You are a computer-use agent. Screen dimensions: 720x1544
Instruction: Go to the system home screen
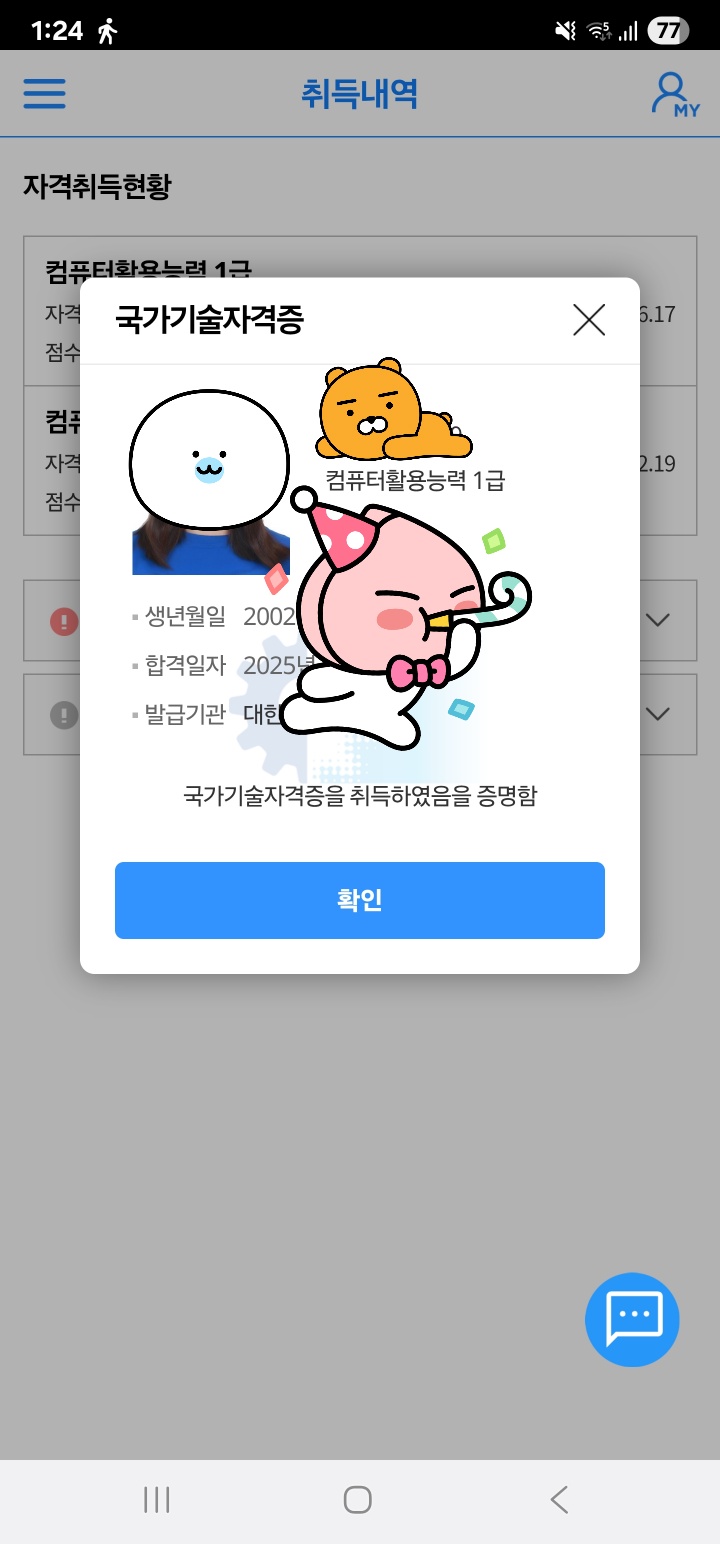(357, 1499)
